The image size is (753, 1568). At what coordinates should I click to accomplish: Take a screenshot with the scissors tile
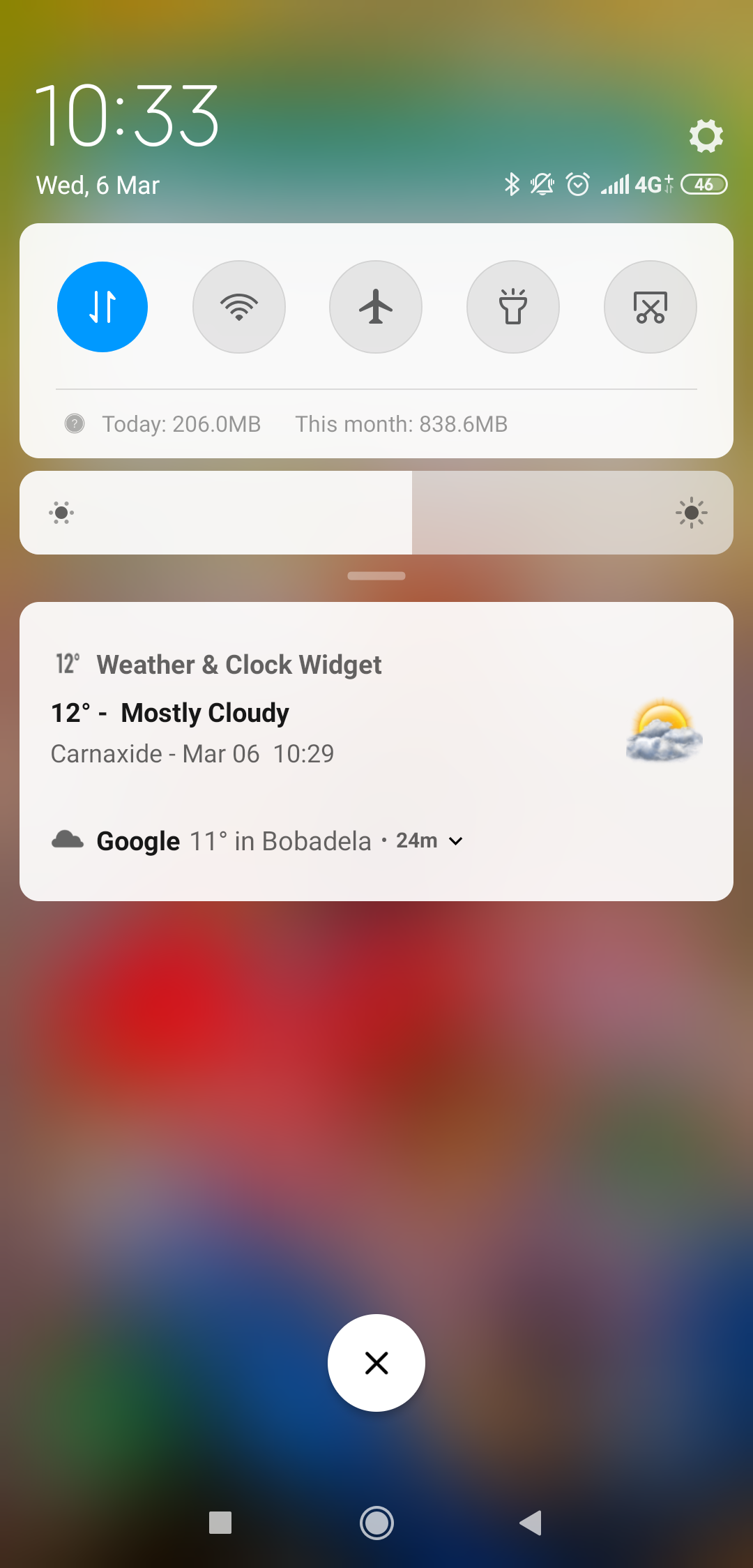click(651, 307)
